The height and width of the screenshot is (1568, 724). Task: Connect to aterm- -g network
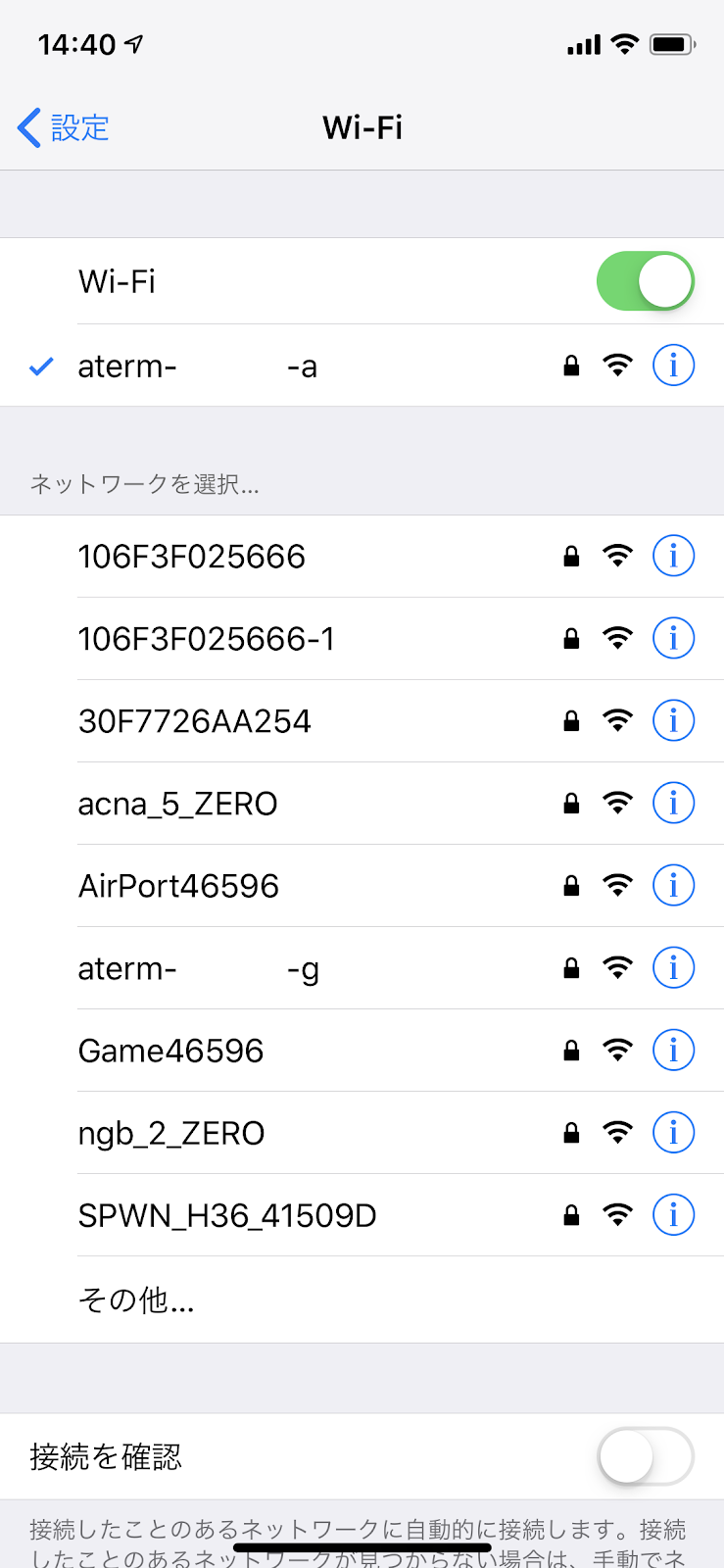point(199,968)
